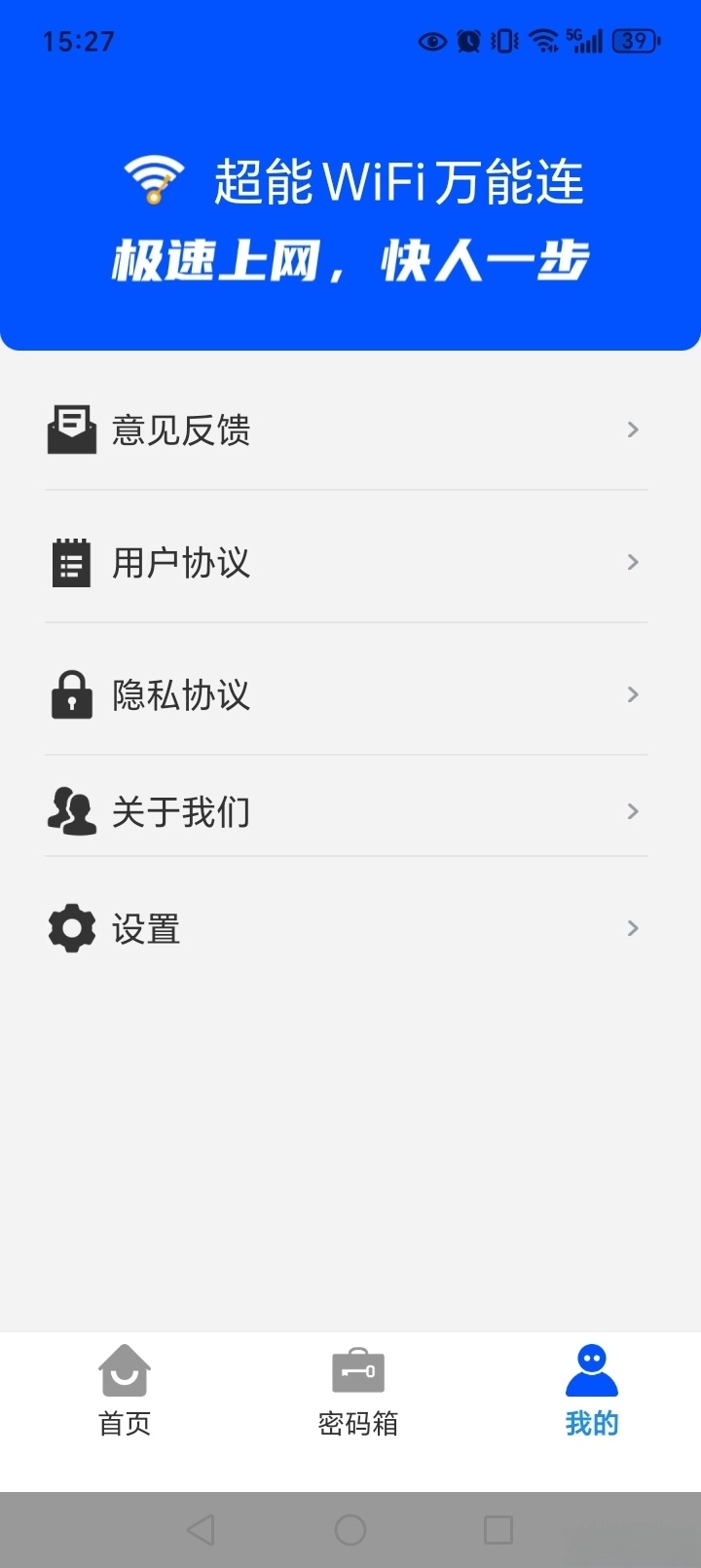701x1568 pixels.
Task: Open the 设置 gear icon
Action: click(71, 928)
